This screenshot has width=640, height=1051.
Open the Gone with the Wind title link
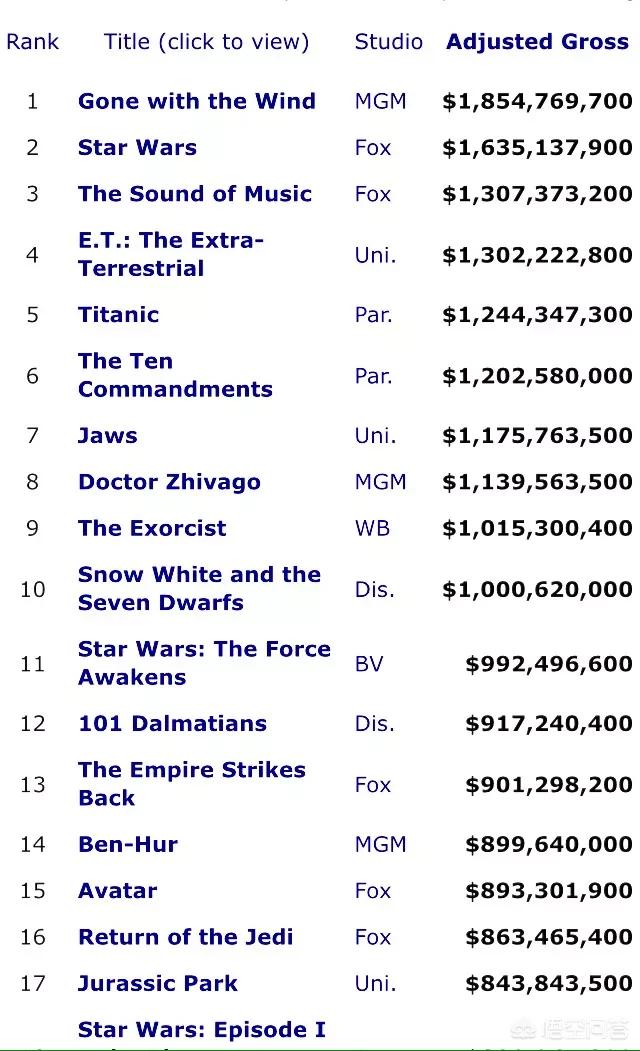coord(196,101)
